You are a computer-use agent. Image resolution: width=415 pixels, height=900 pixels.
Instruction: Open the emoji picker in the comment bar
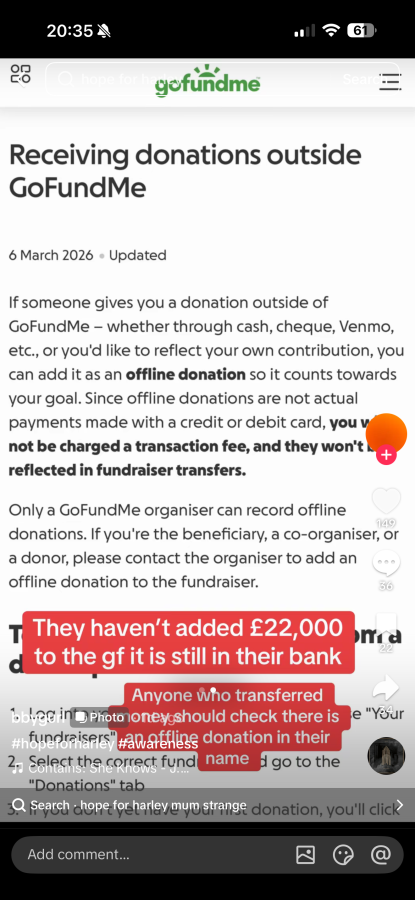point(343,855)
